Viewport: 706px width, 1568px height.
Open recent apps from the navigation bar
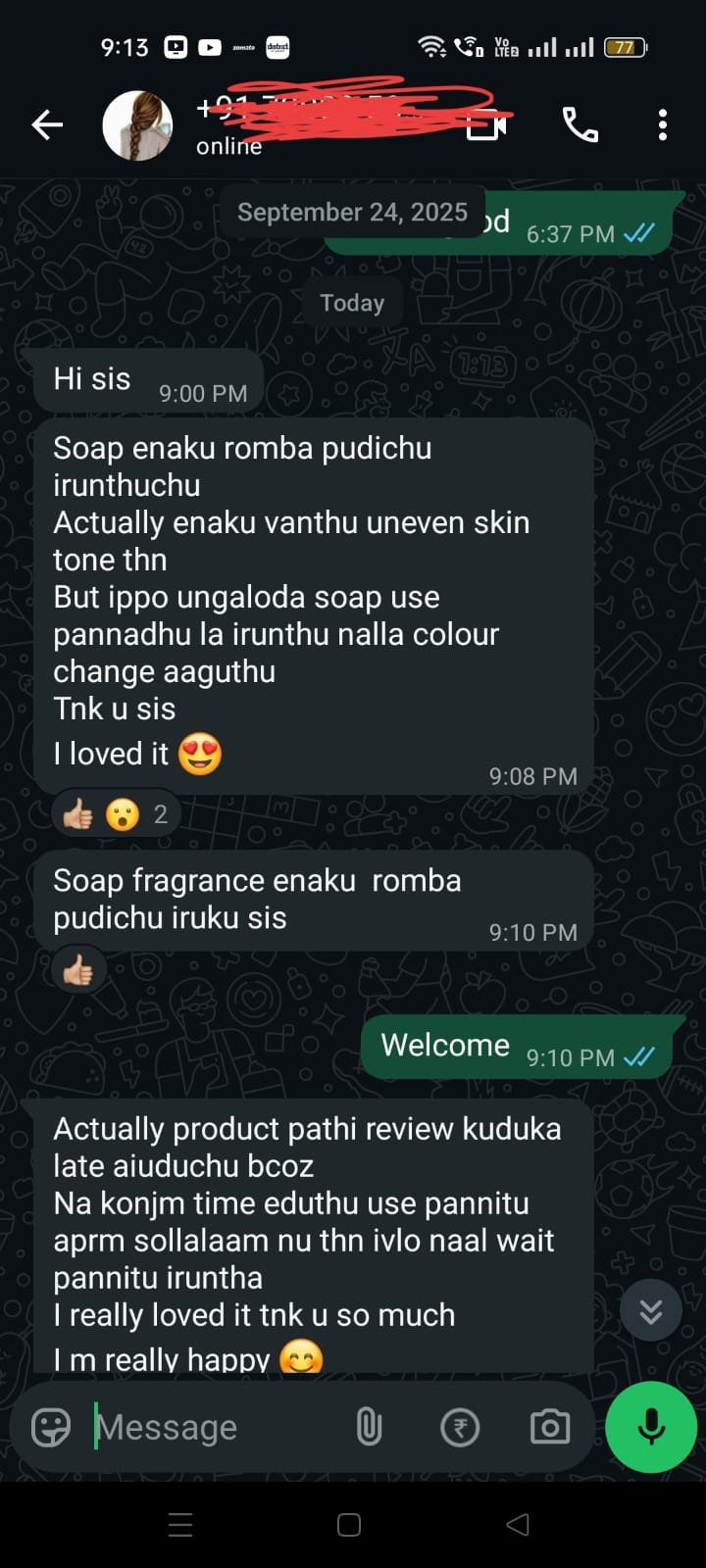coord(180,1525)
